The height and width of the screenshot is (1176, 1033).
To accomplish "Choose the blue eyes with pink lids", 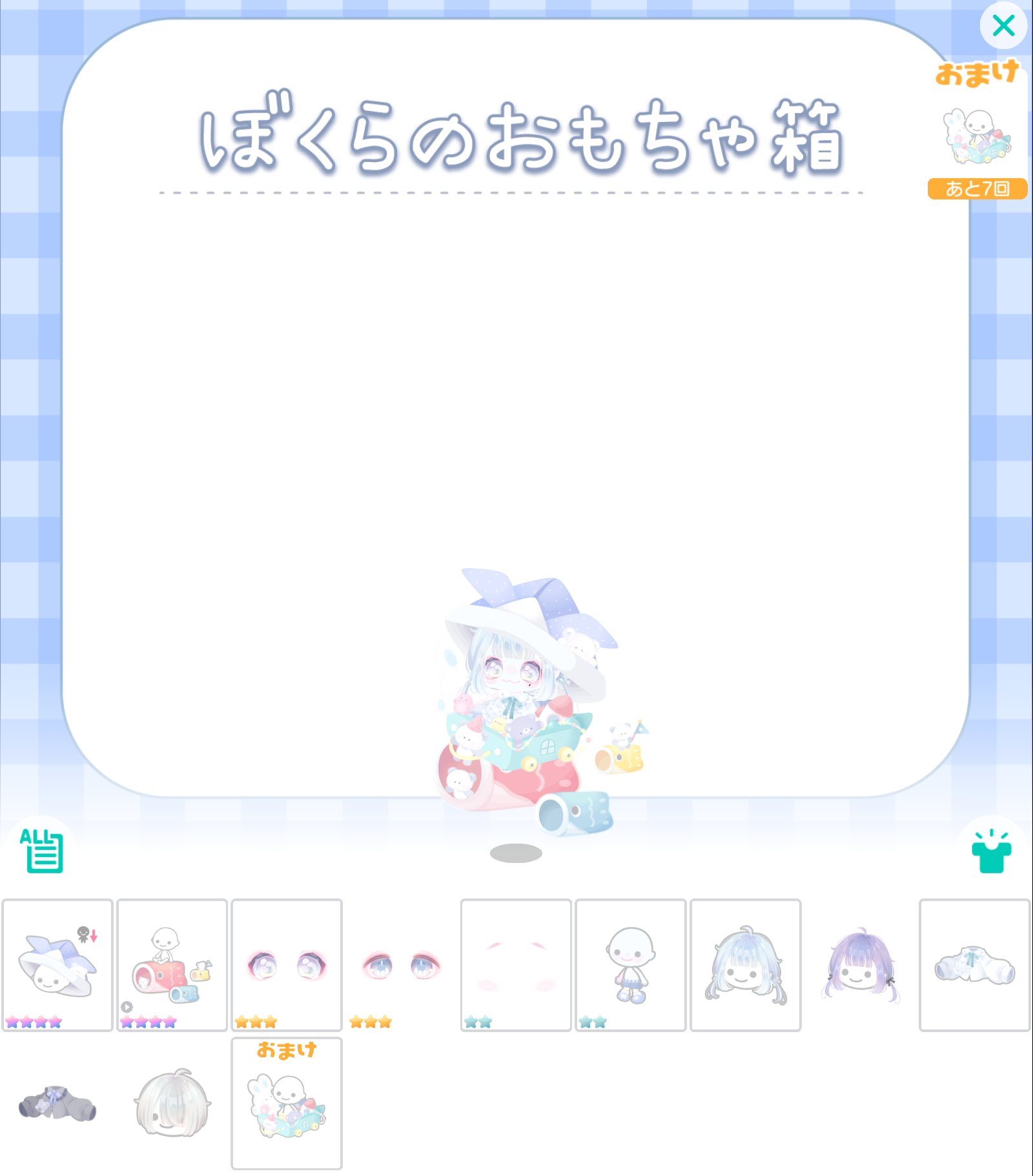I will coord(401,964).
